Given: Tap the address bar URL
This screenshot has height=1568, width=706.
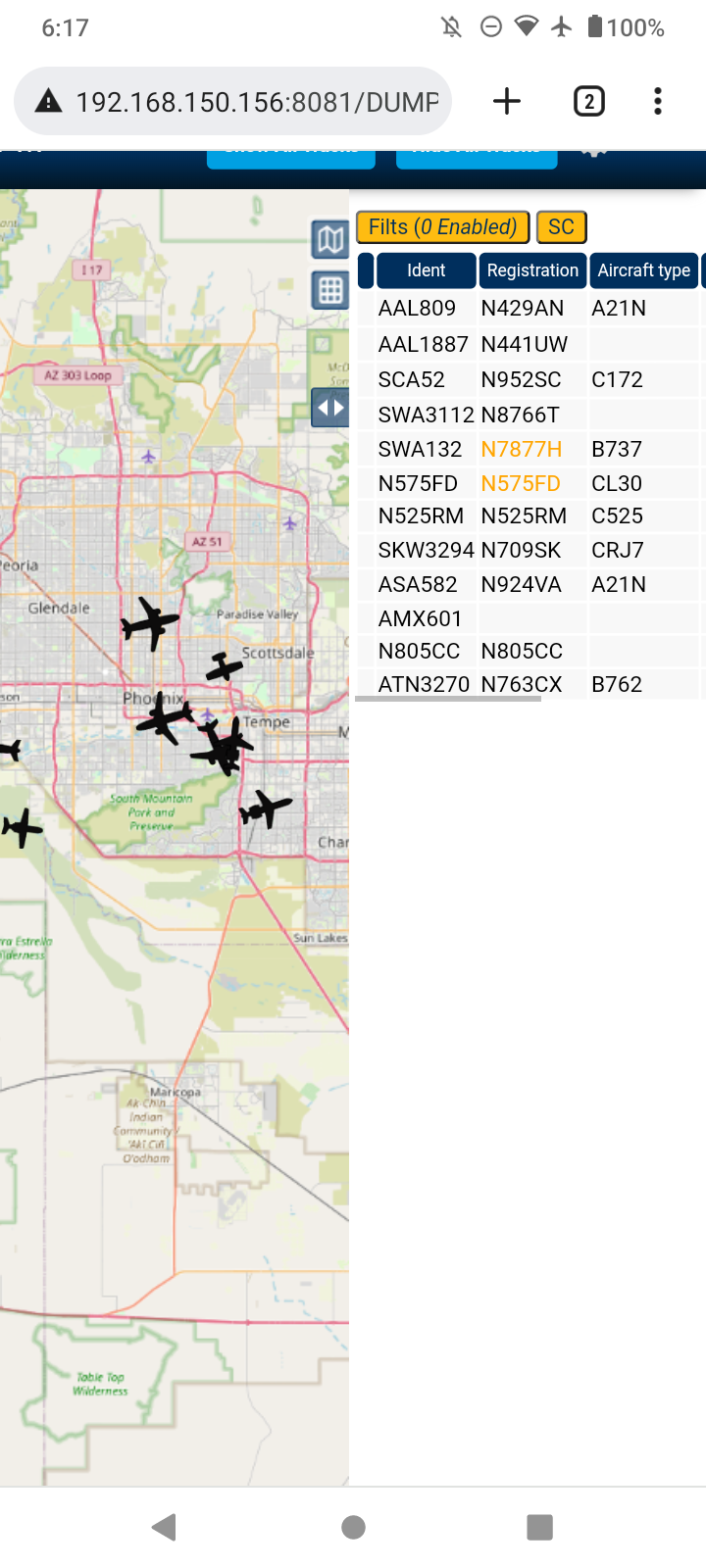Looking at the screenshot, I should [x=257, y=102].
